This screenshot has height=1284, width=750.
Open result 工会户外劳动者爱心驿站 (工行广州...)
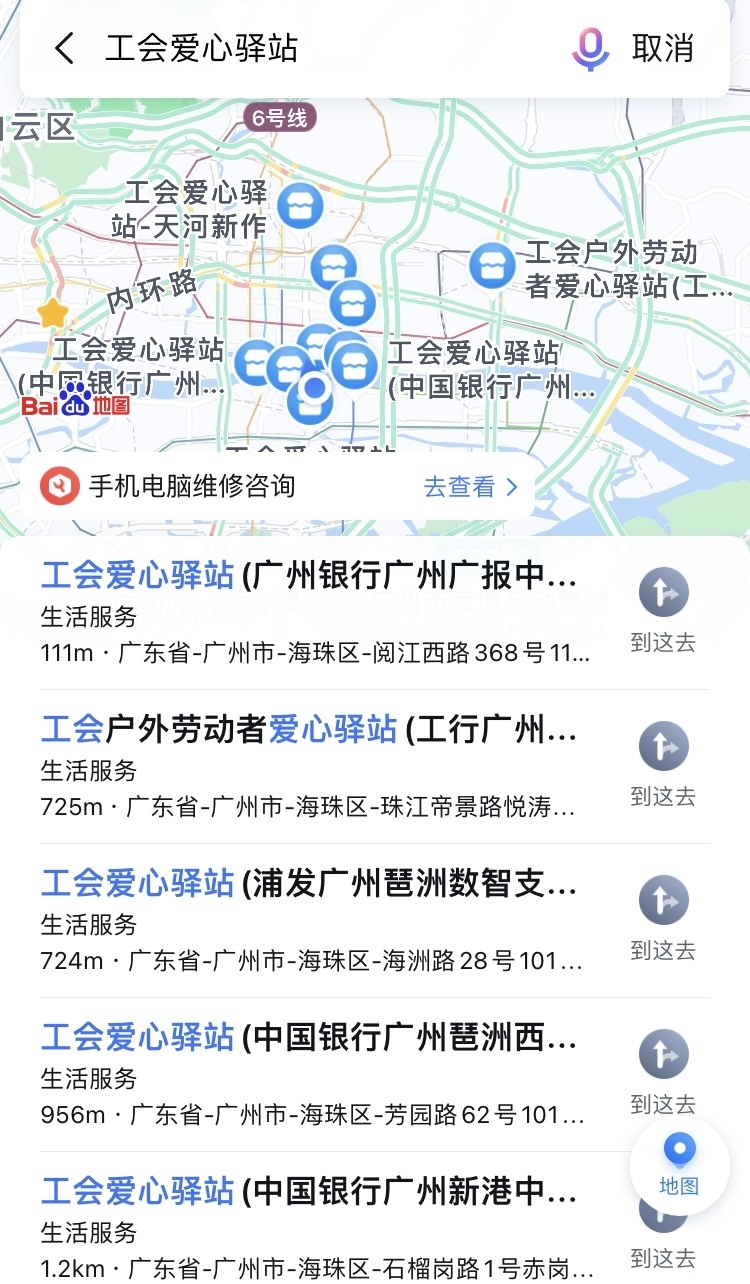310,766
